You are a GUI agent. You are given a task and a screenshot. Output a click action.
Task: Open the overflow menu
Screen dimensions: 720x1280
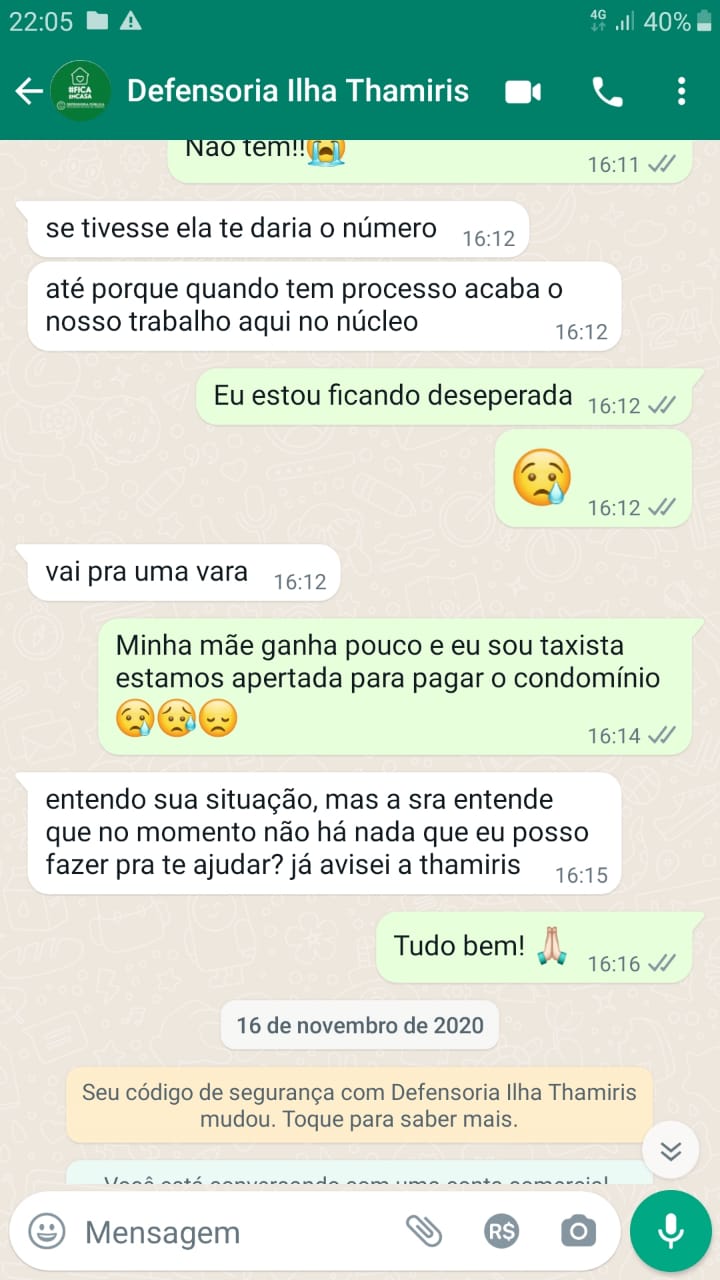[x=681, y=92]
